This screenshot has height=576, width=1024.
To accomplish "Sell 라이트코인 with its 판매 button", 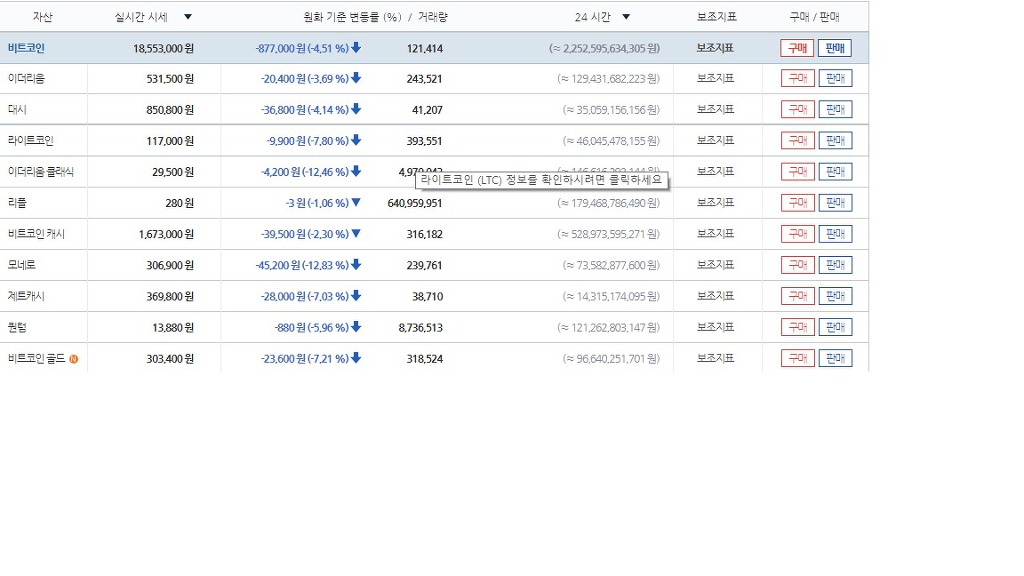I will (x=835, y=140).
